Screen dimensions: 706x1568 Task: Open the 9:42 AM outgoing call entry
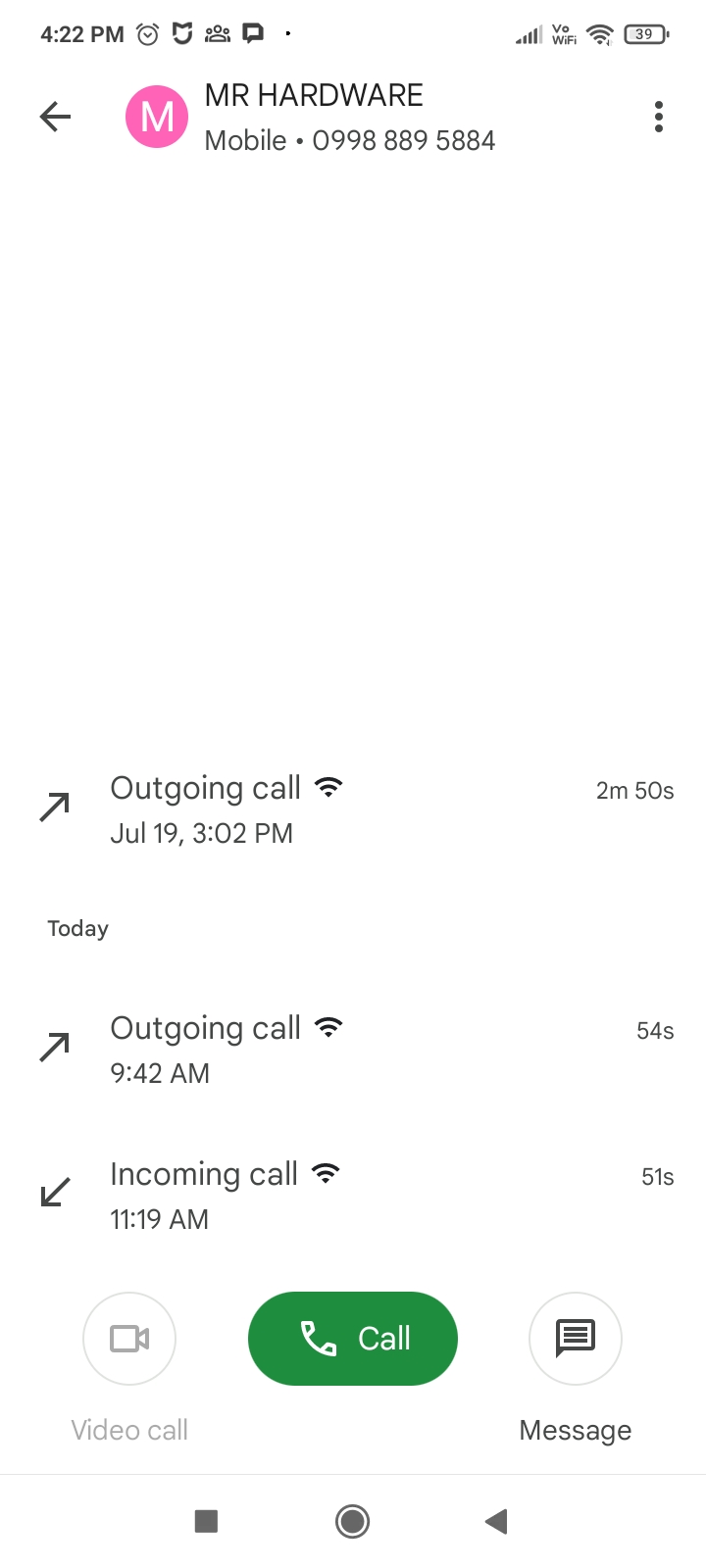point(353,1050)
